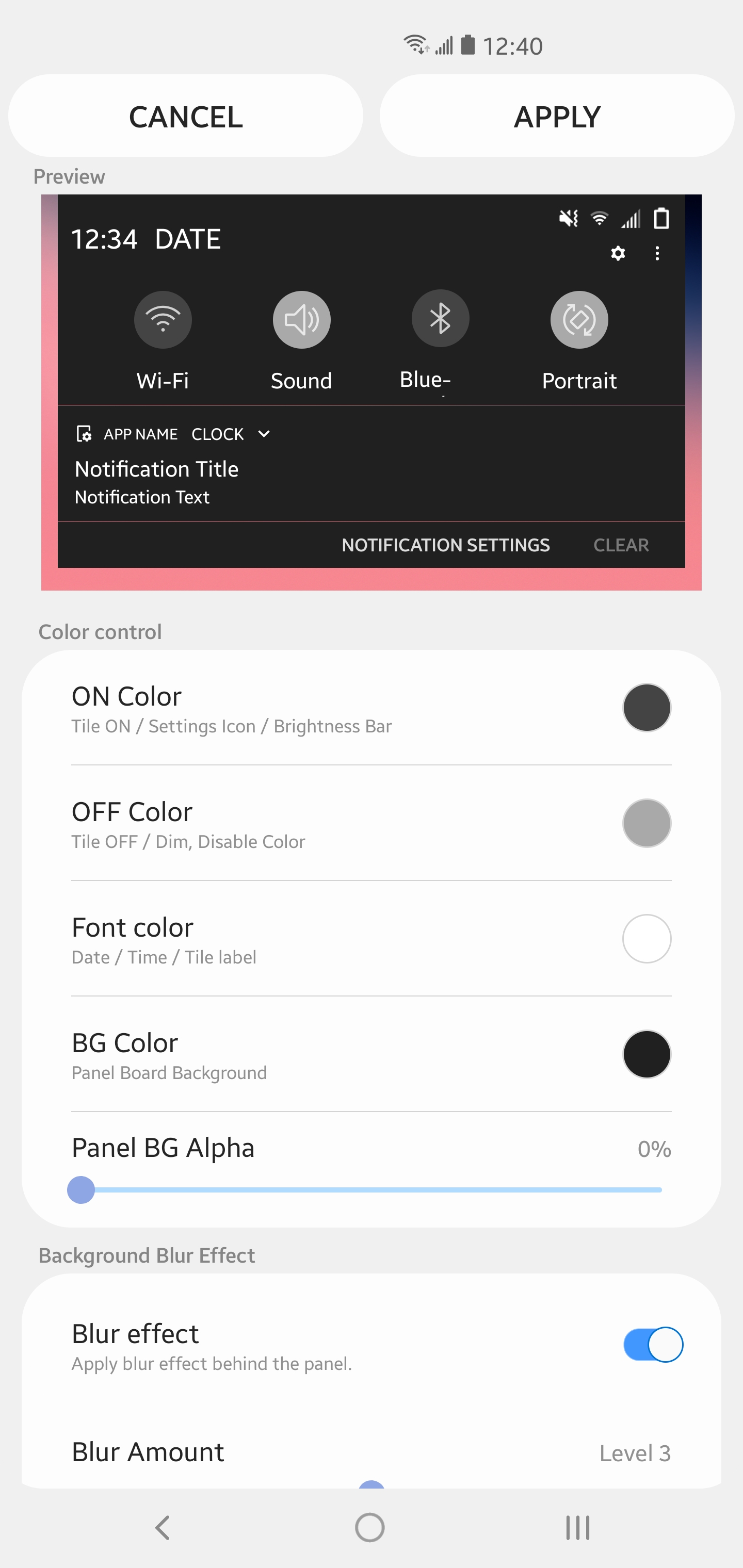
Task: Tap the Portrait rotation tile icon
Action: pos(578,320)
